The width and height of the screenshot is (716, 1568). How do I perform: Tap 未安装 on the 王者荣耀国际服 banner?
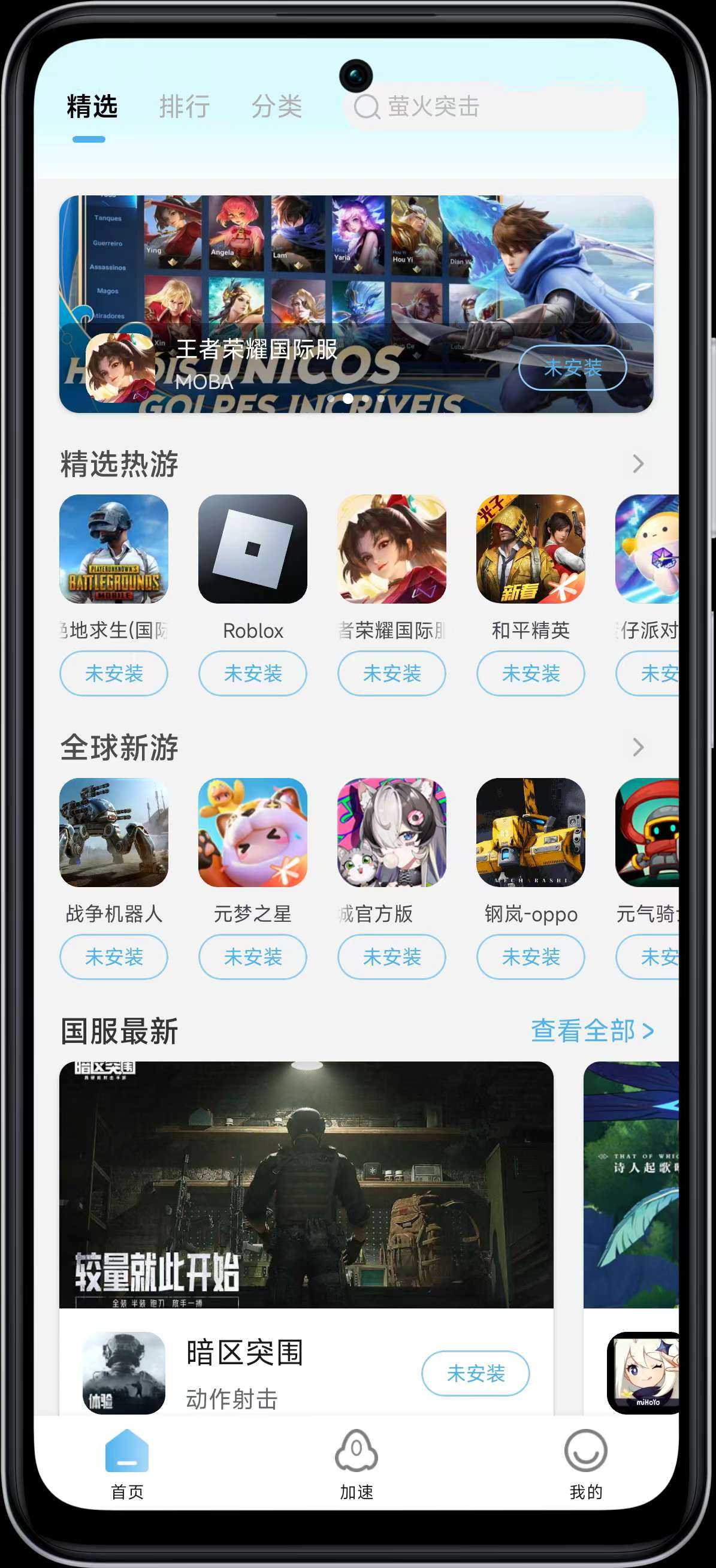click(572, 367)
